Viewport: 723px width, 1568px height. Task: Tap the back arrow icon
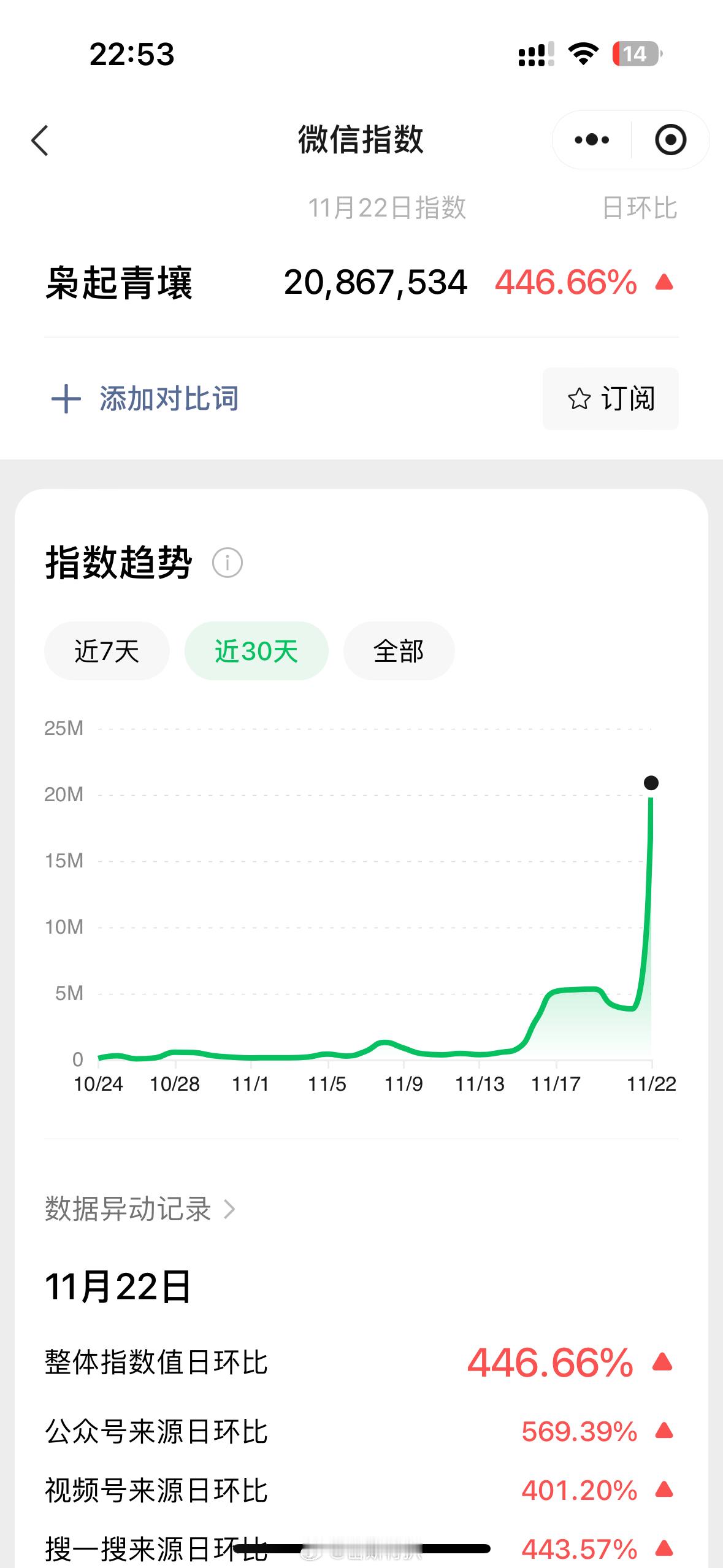(x=40, y=140)
